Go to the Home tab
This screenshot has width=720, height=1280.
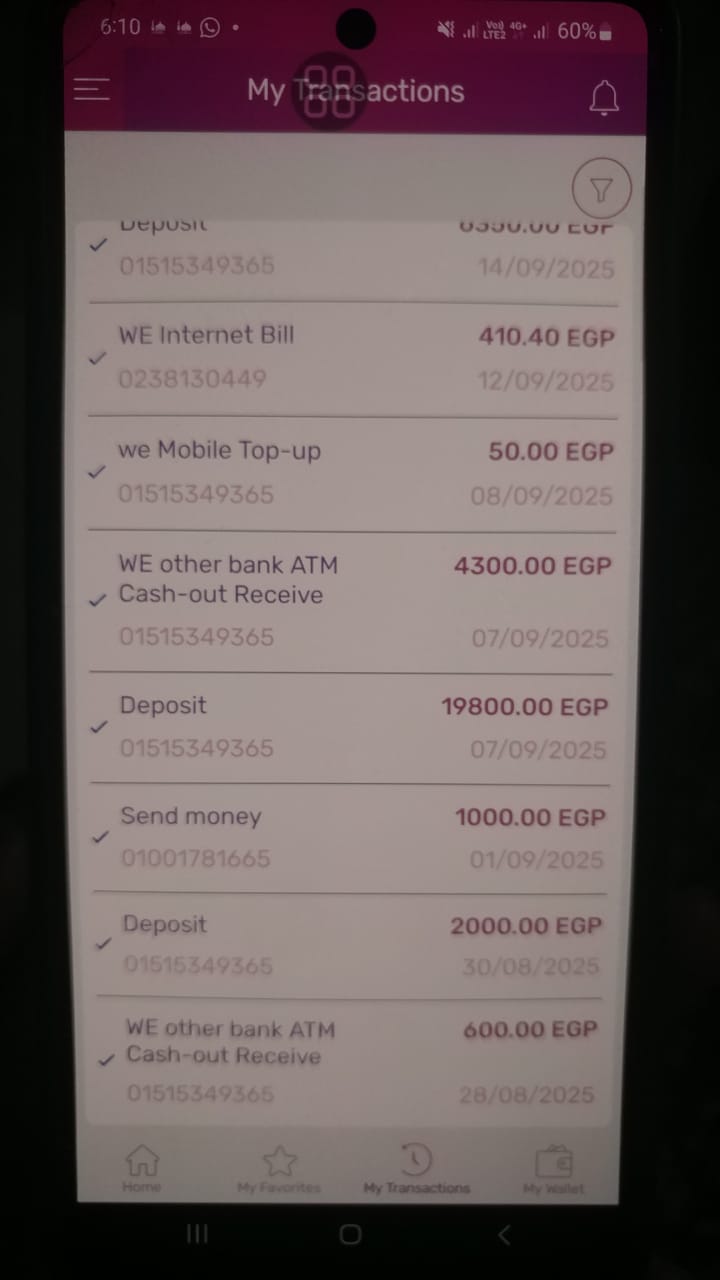click(x=142, y=1169)
